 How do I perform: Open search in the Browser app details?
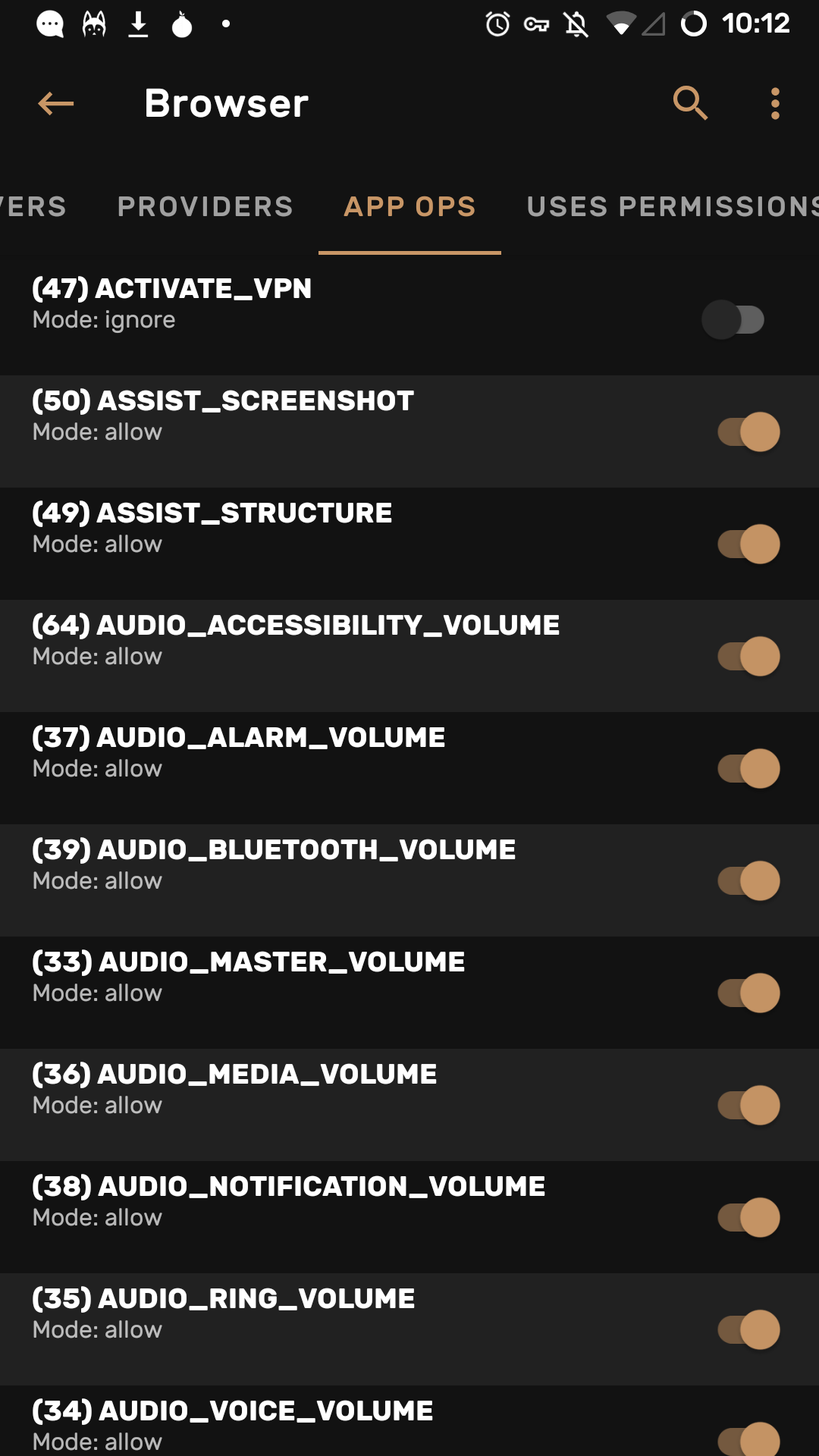point(690,104)
